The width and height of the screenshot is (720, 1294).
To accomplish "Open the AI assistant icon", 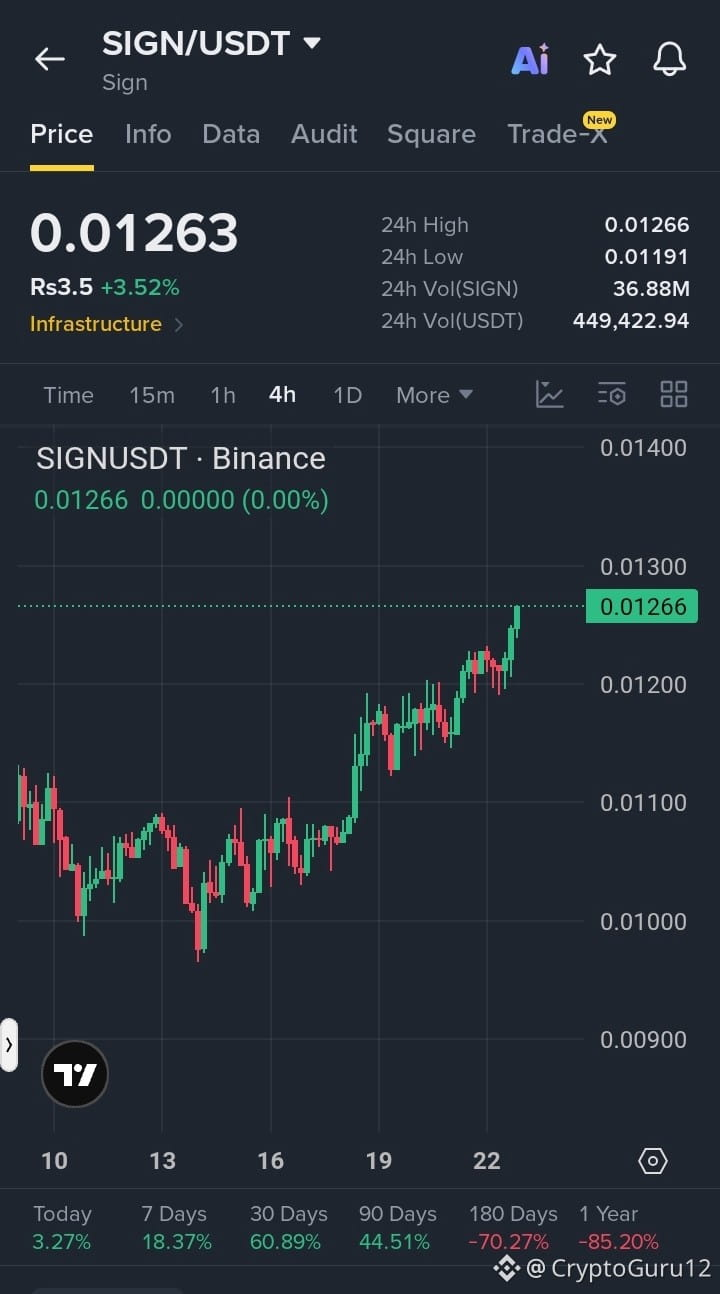I will pyautogui.click(x=530, y=59).
